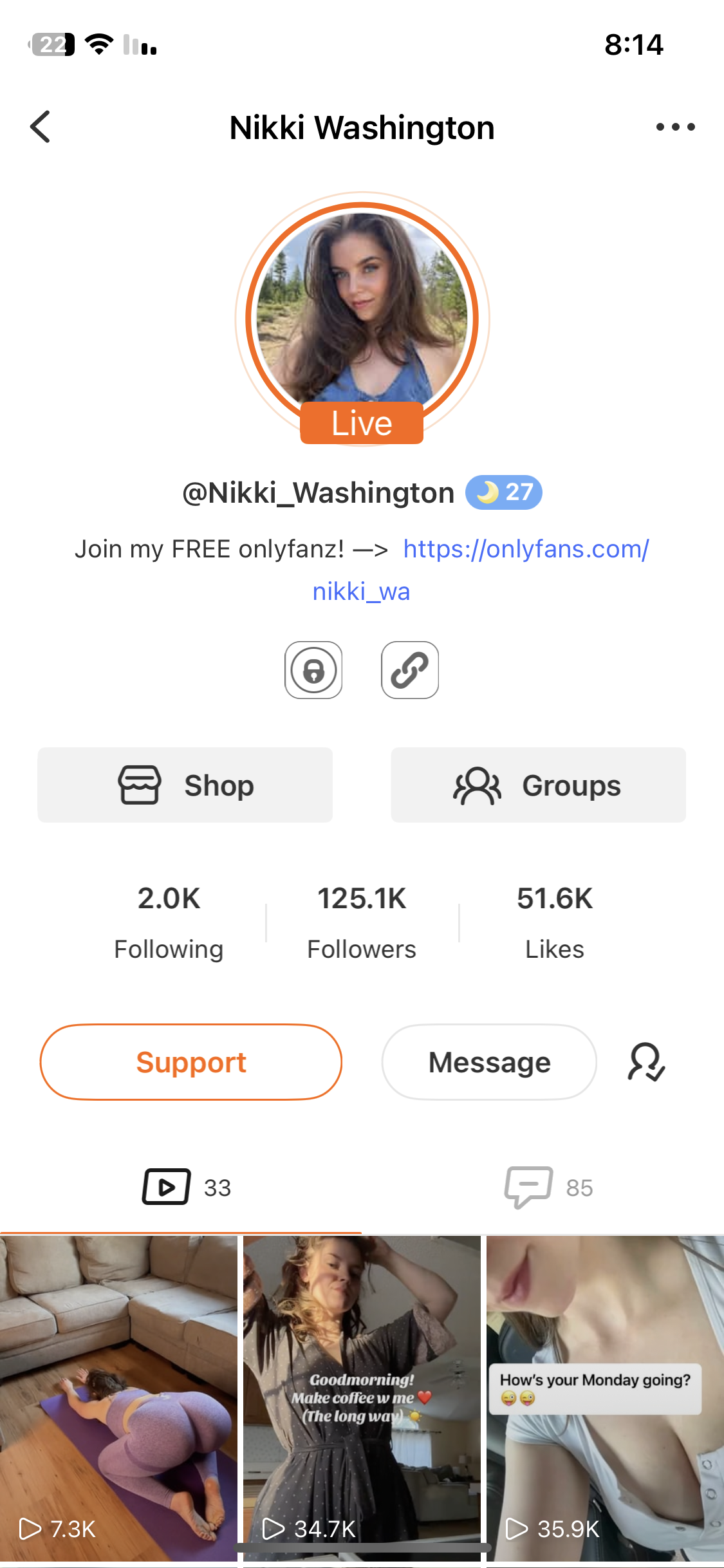The width and height of the screenshot is (724, 1568).
Task: View the 125.1K Followers list
Action: (362, 922)
